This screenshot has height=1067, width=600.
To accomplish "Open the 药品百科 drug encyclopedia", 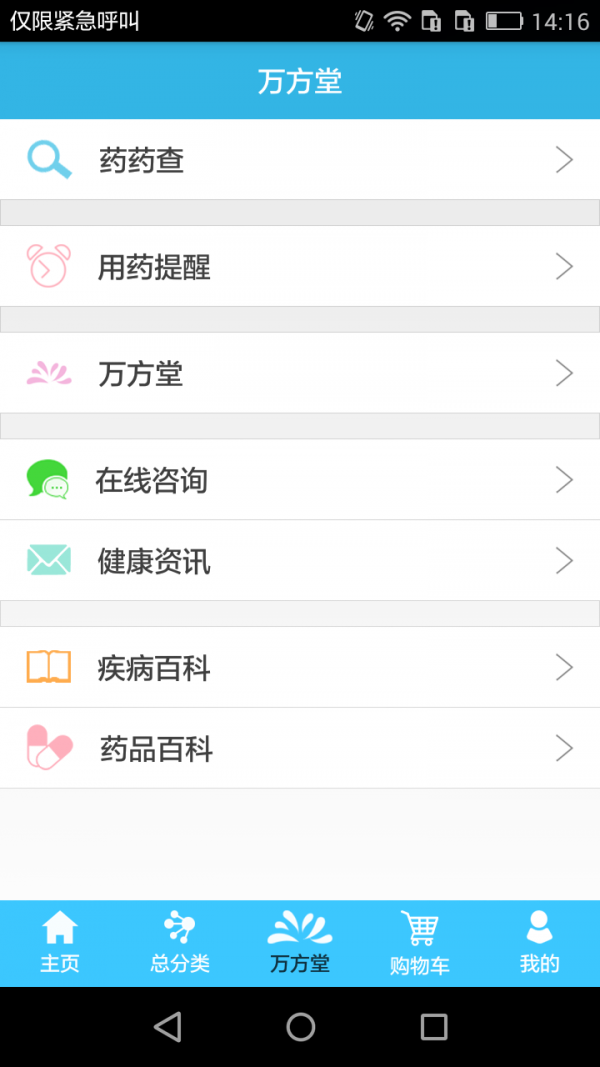I will (300, 748).
